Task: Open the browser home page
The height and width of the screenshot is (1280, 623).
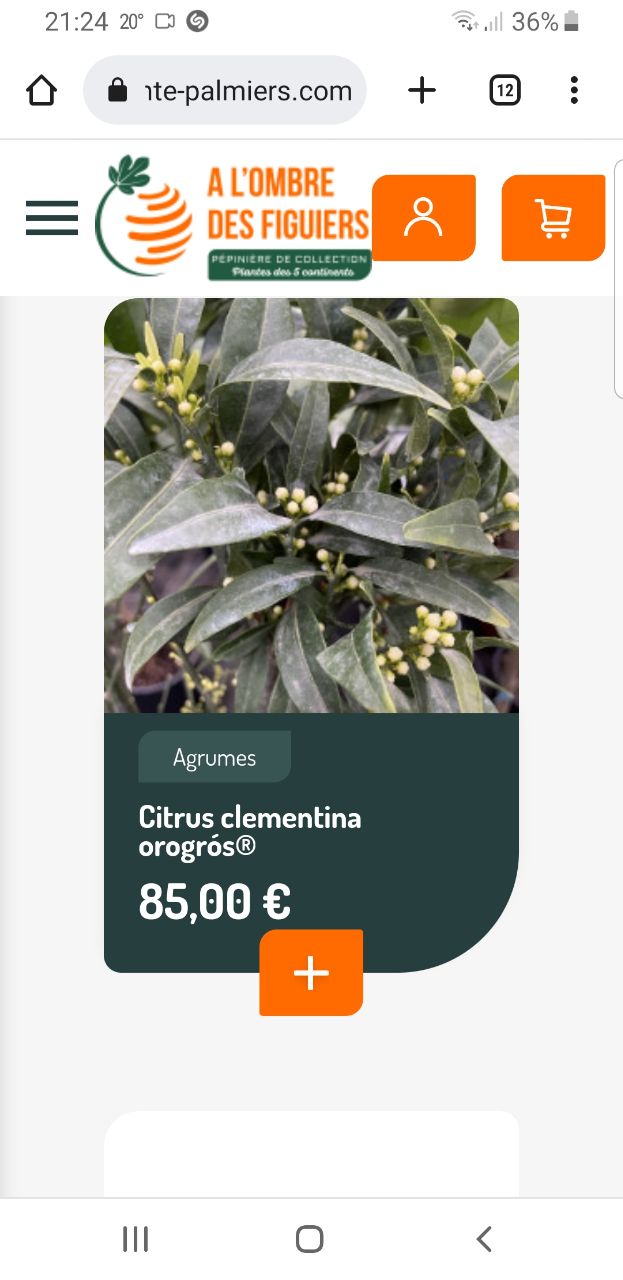Action: click(41, 91)
